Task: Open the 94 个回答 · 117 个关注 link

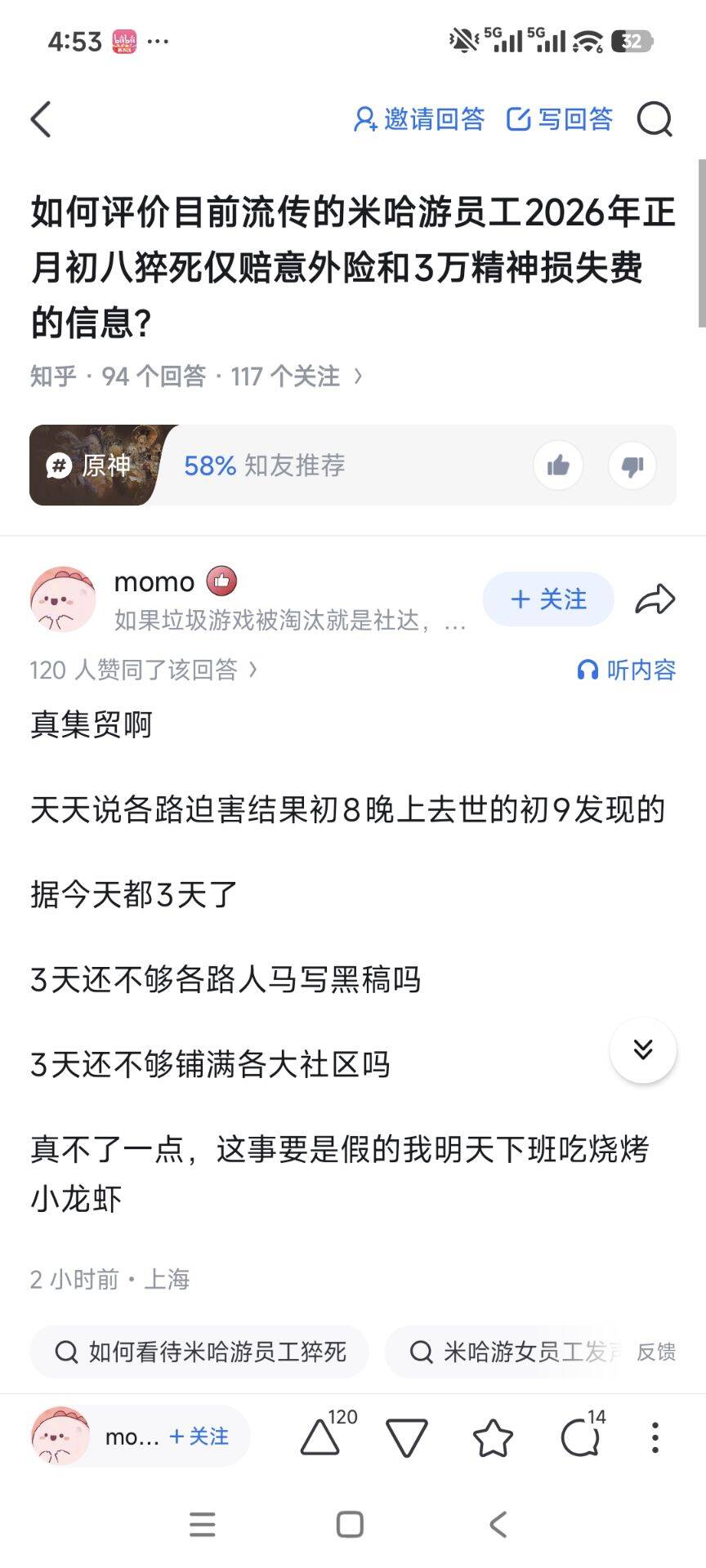Action: (196, 376)
